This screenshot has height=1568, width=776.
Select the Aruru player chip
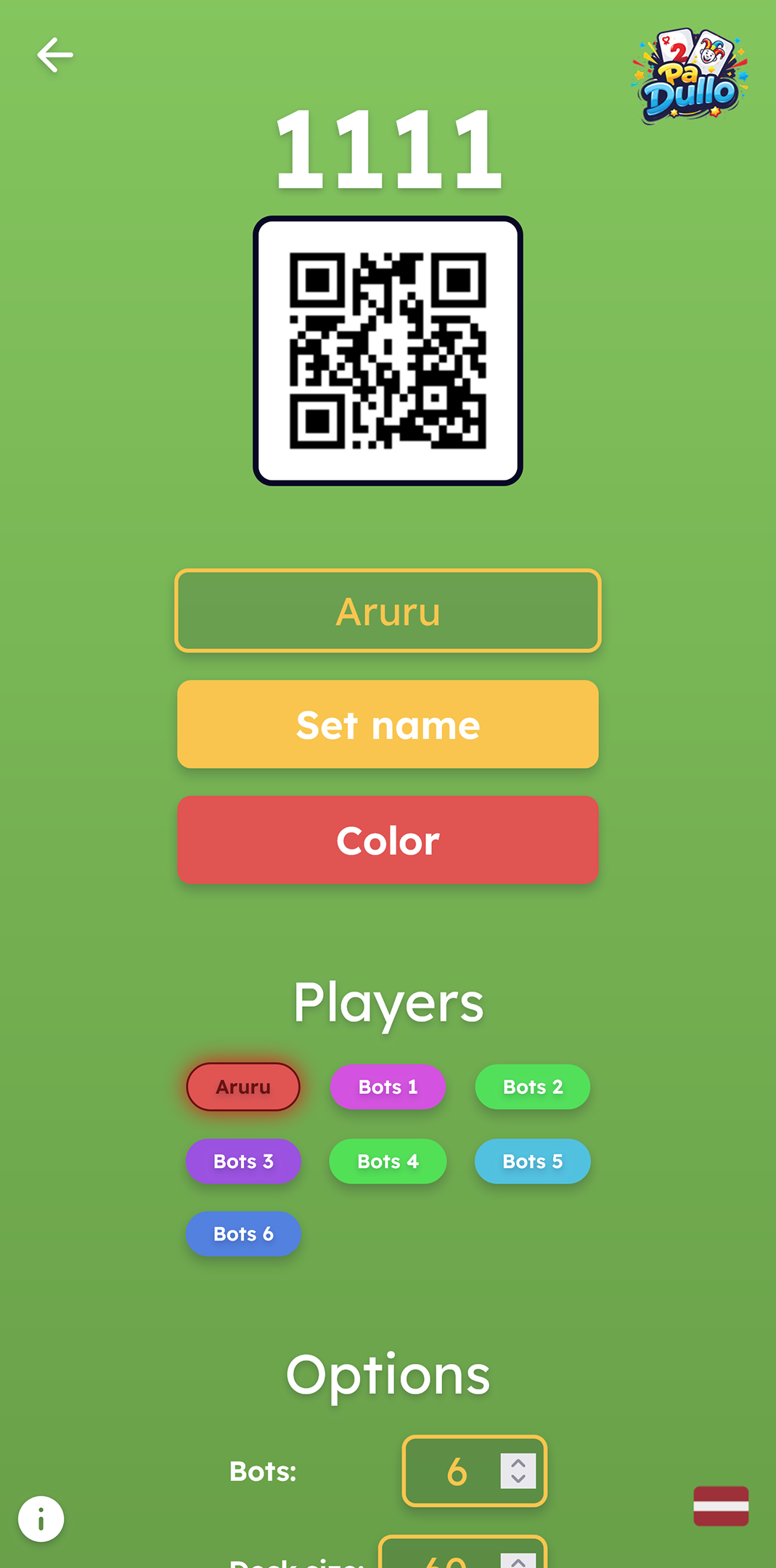[x=243, y=1087]
